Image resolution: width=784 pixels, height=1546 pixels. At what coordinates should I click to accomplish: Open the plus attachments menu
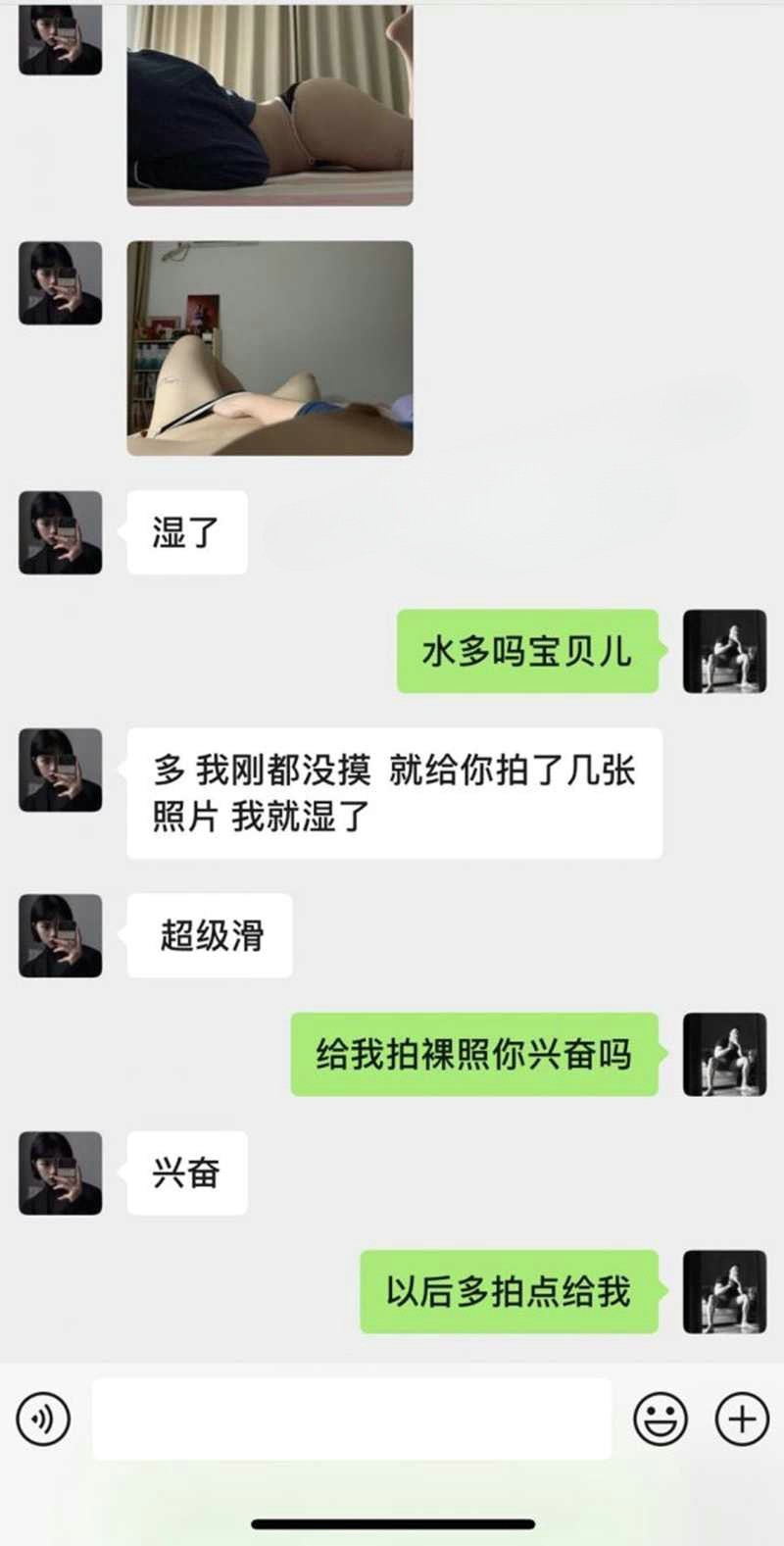tap(741, 1419)
